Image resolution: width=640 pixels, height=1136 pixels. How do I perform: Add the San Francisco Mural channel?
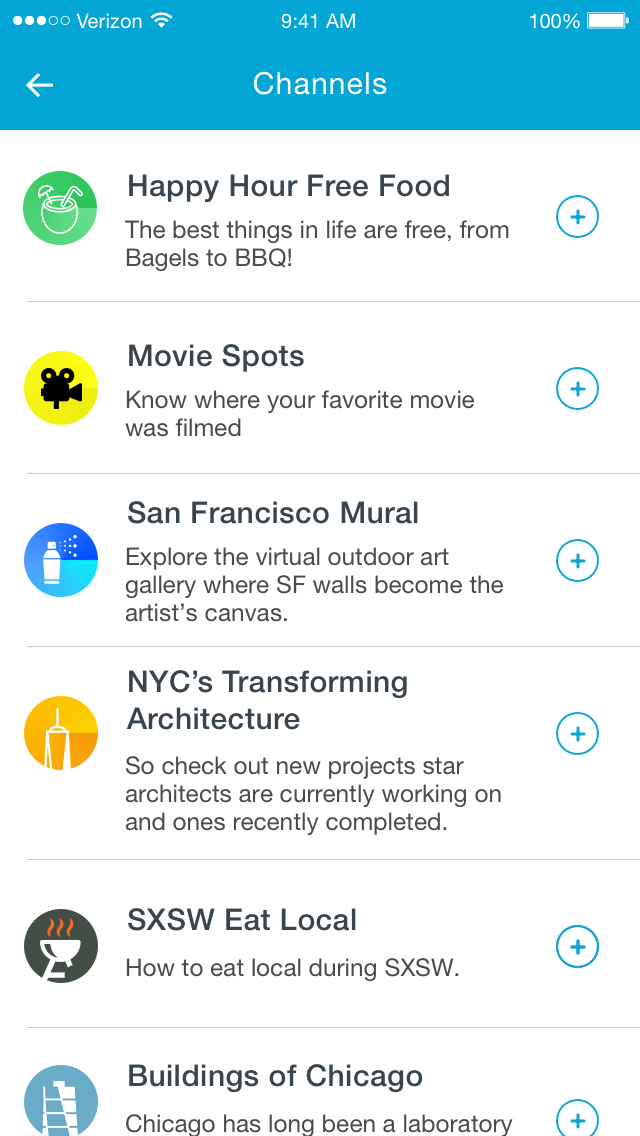[577, 561]
